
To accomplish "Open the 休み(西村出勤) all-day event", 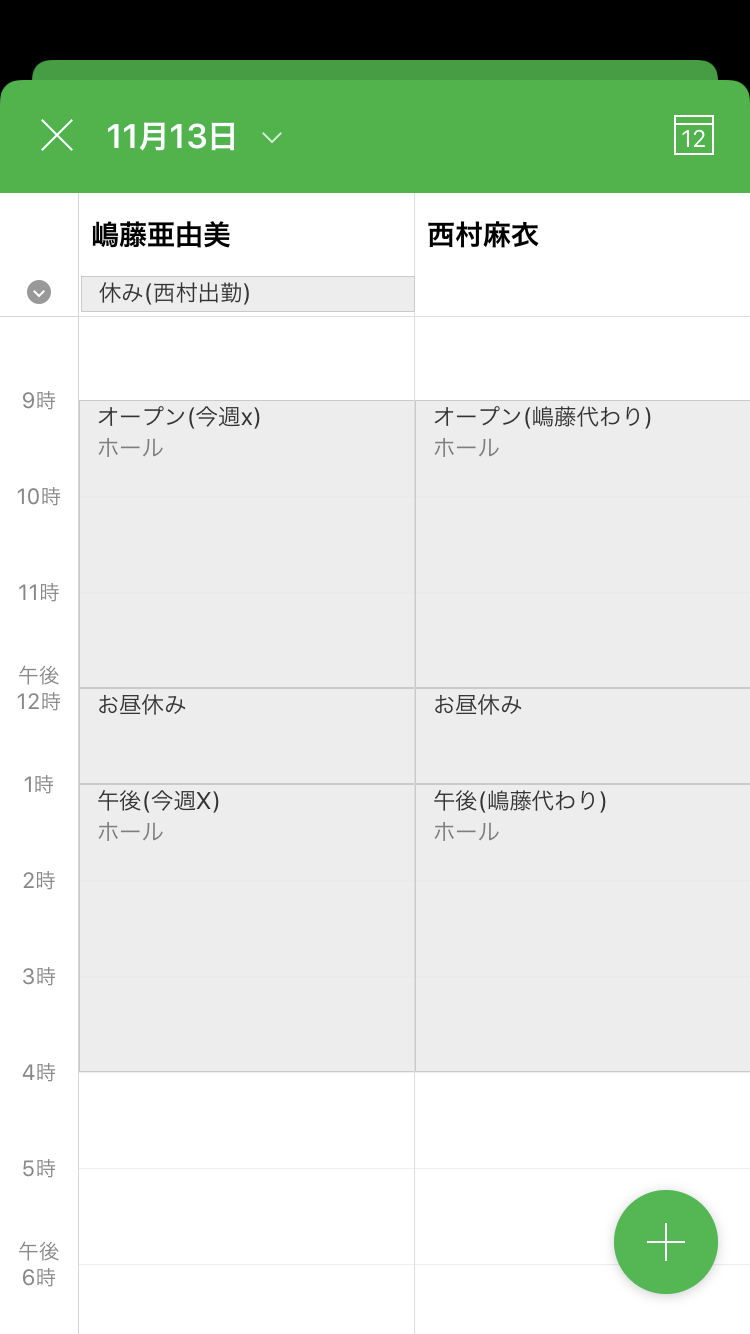I will tap(247, 294).
